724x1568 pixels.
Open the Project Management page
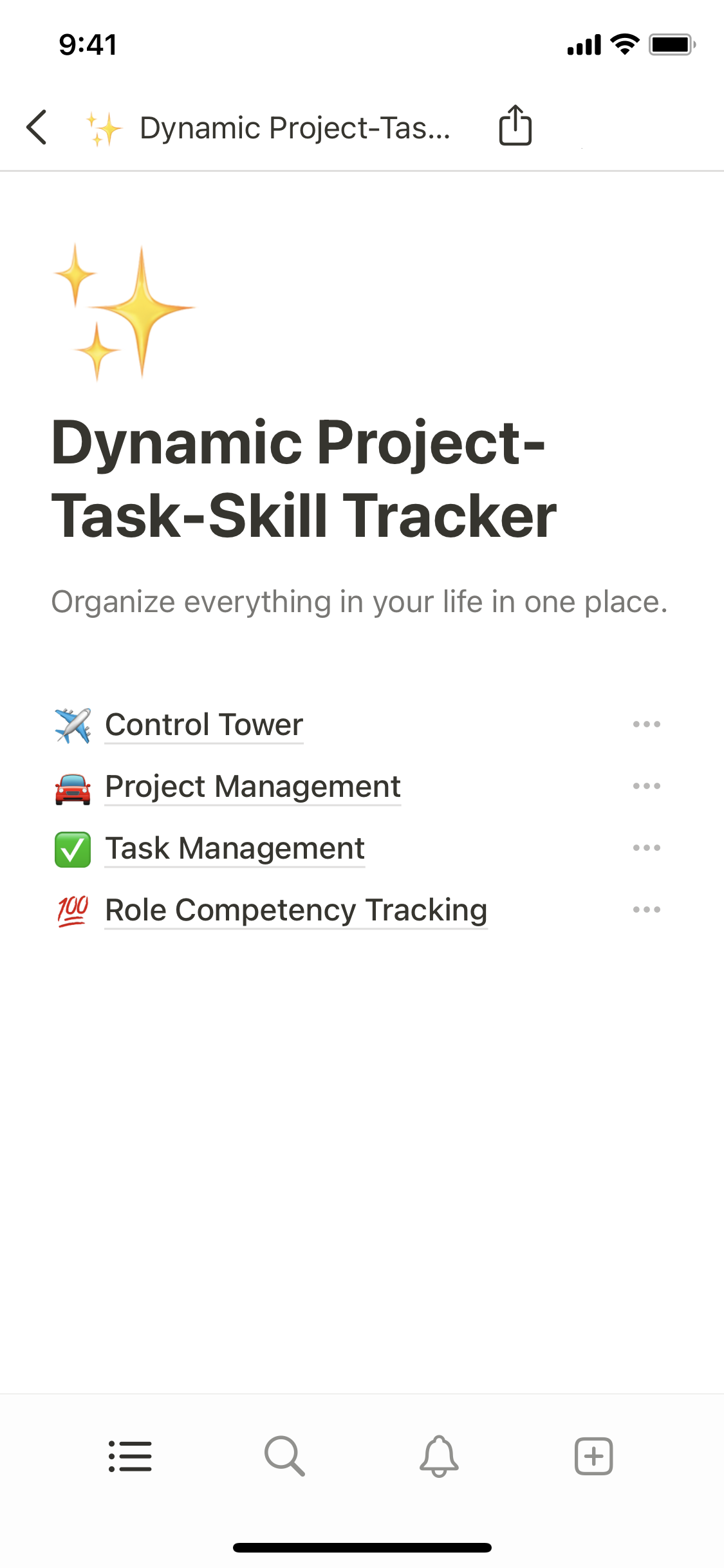tap(252, 787)
